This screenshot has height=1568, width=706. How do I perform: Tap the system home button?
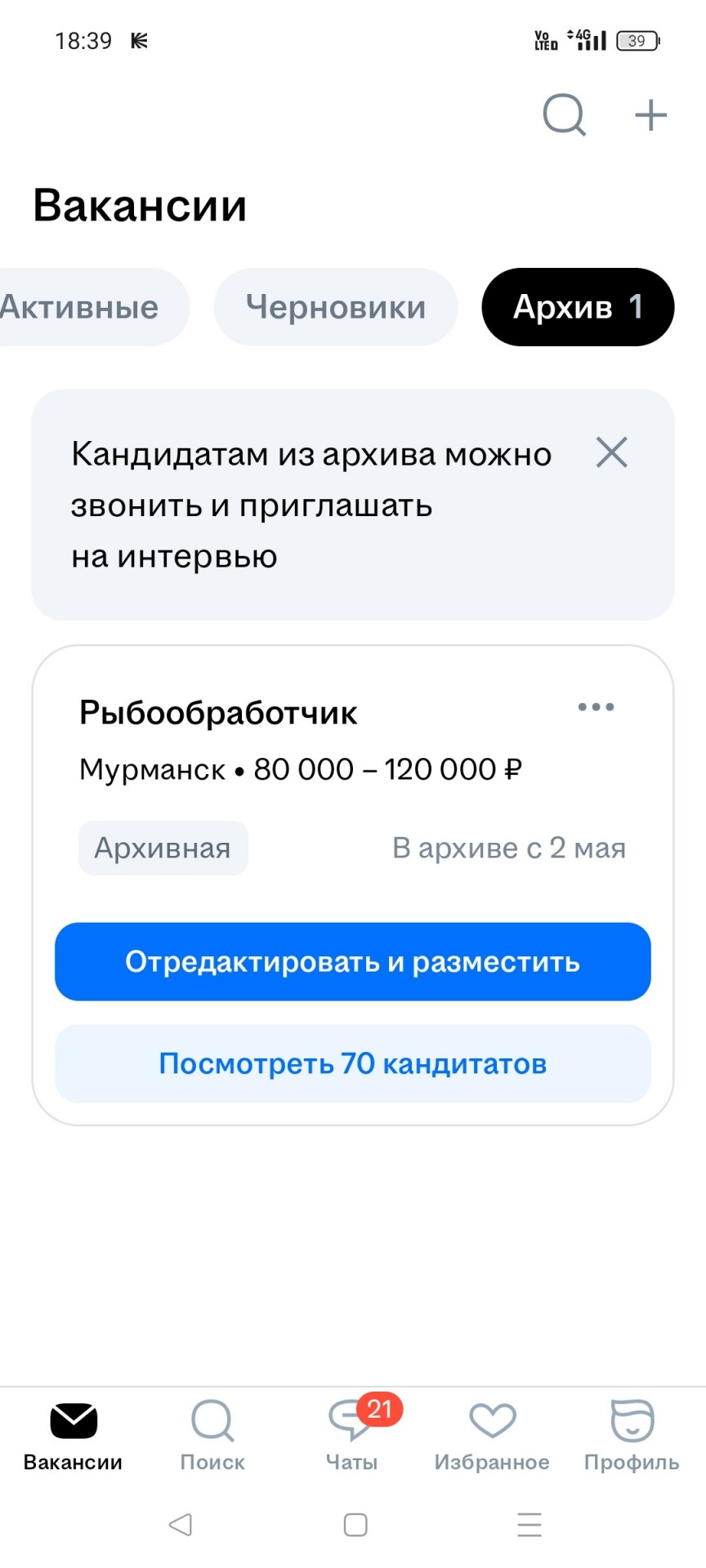[355, 1525]
